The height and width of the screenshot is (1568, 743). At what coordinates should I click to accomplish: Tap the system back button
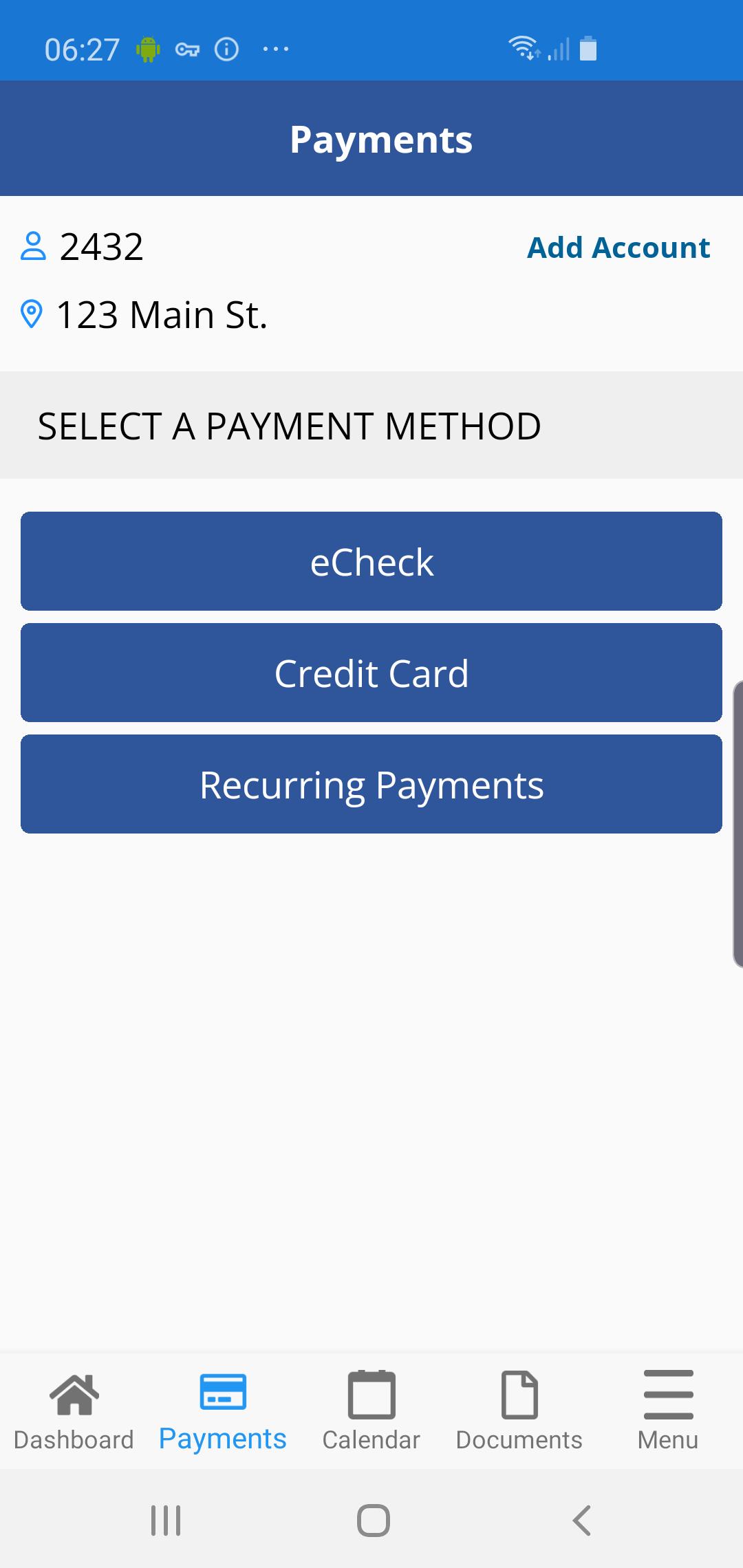click(x=582, y=1520)
